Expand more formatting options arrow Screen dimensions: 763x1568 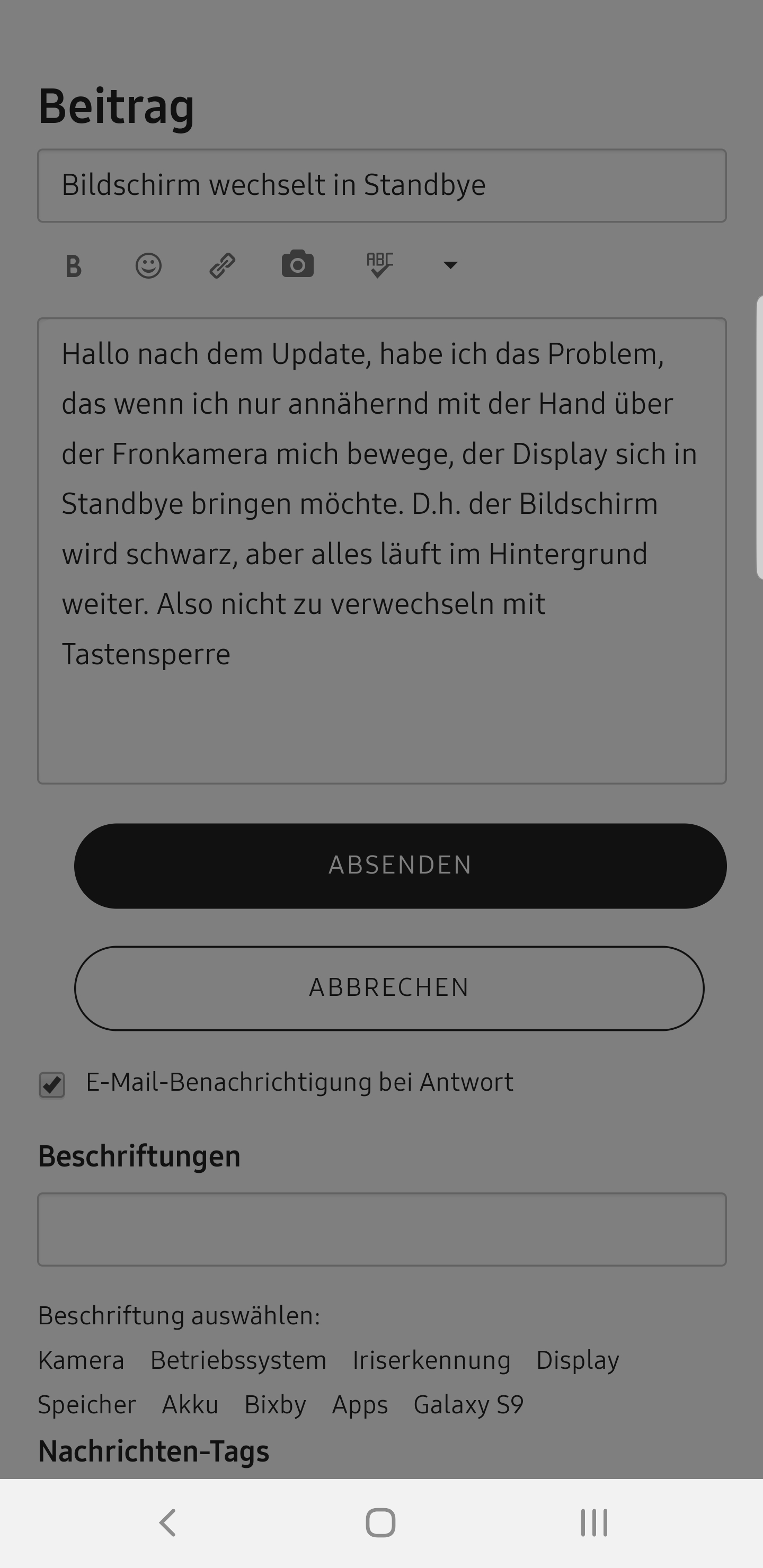pyautogui.click(x=450, y=265)
